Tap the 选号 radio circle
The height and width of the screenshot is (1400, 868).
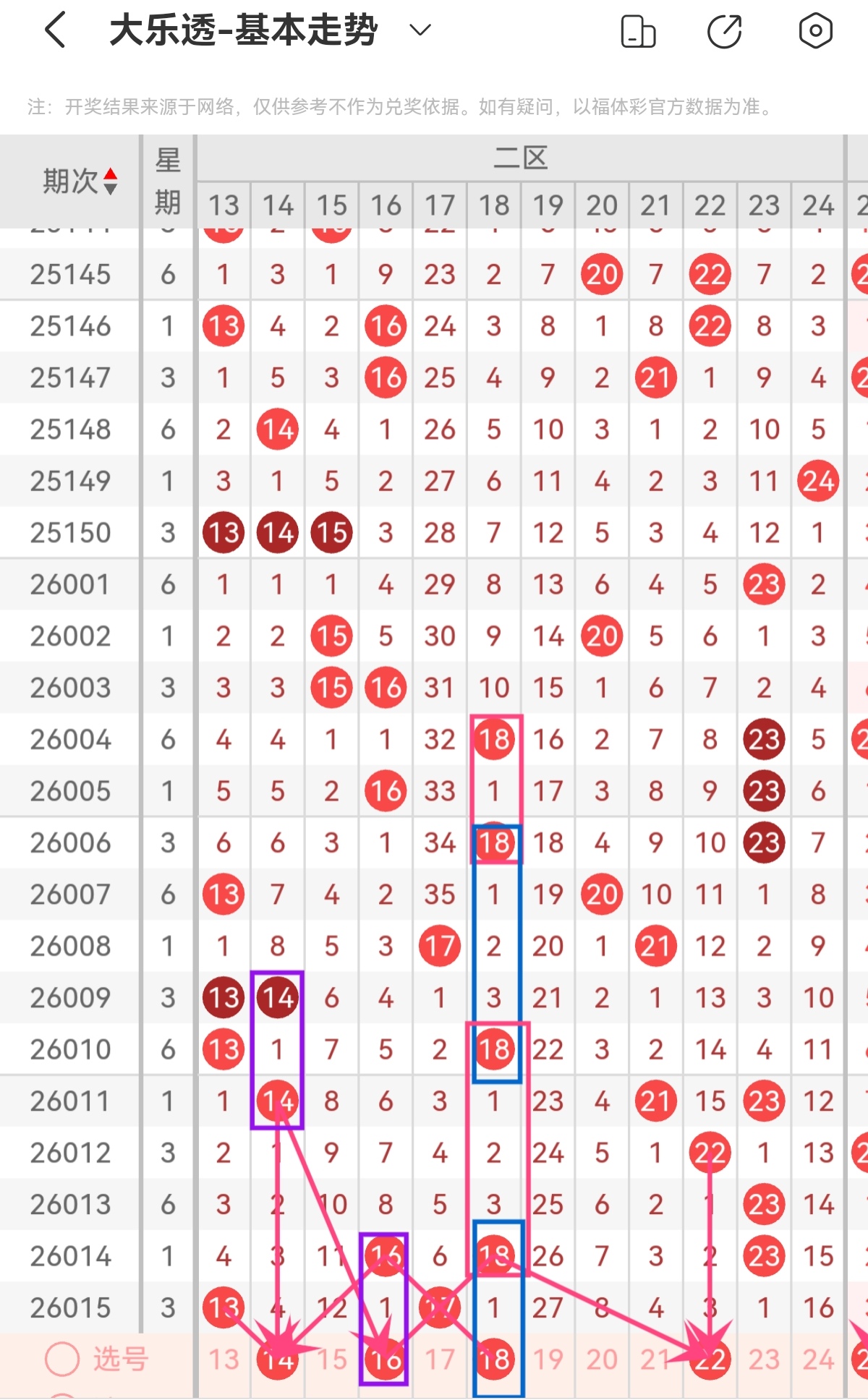click(62, 1360)
